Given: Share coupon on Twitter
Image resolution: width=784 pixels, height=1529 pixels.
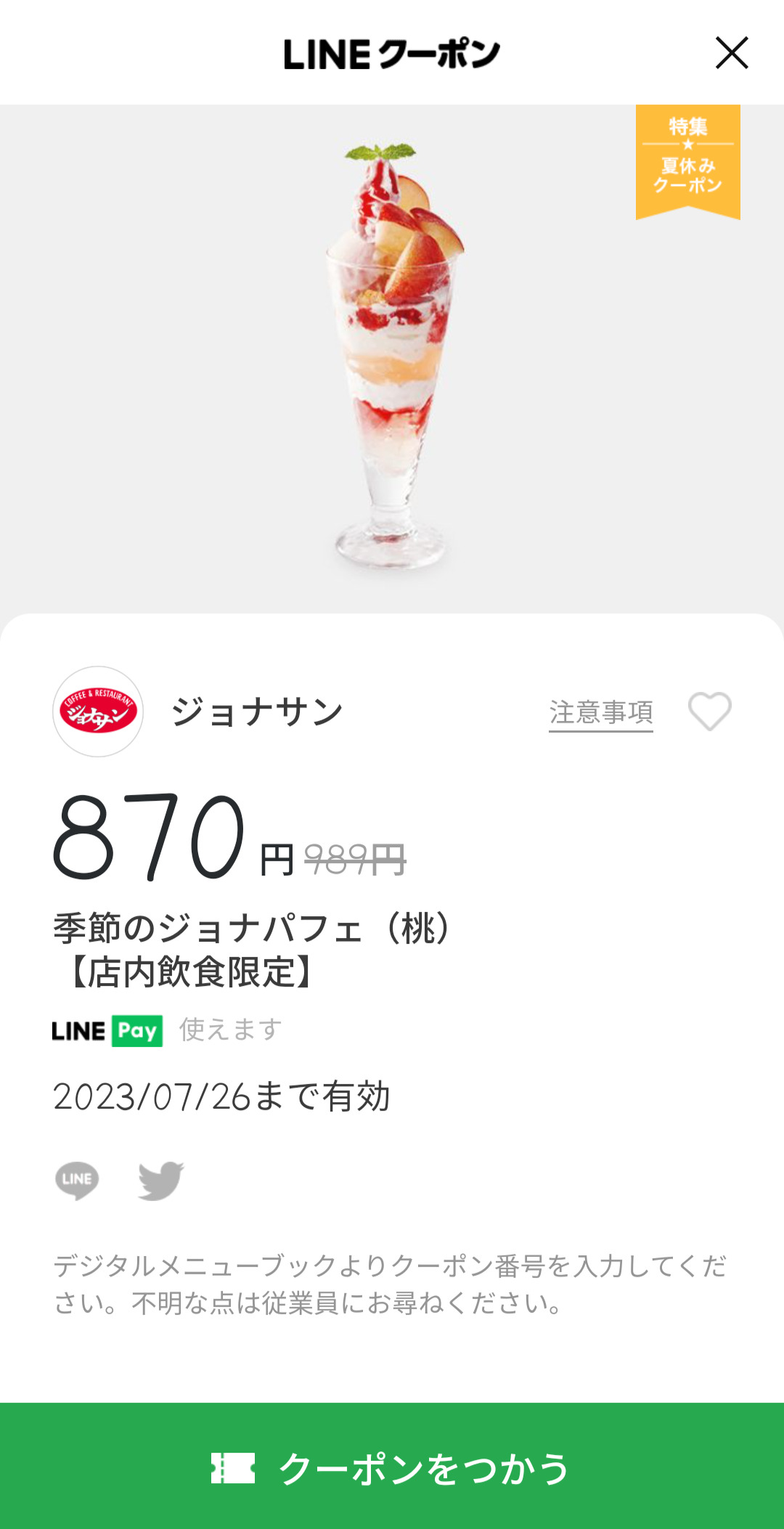Looking at the screenshot, I should [160, 1181].
